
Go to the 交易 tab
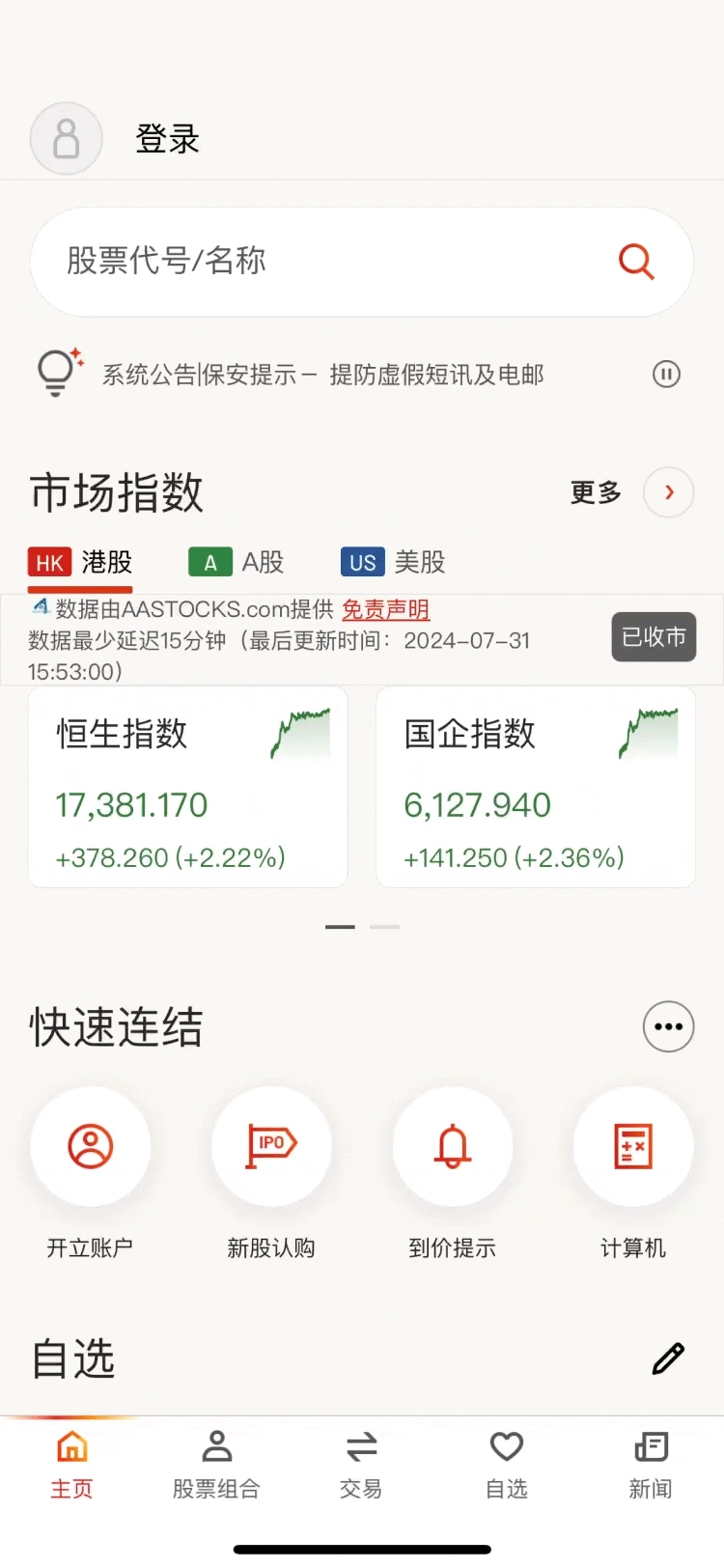tap(361, 1465)
